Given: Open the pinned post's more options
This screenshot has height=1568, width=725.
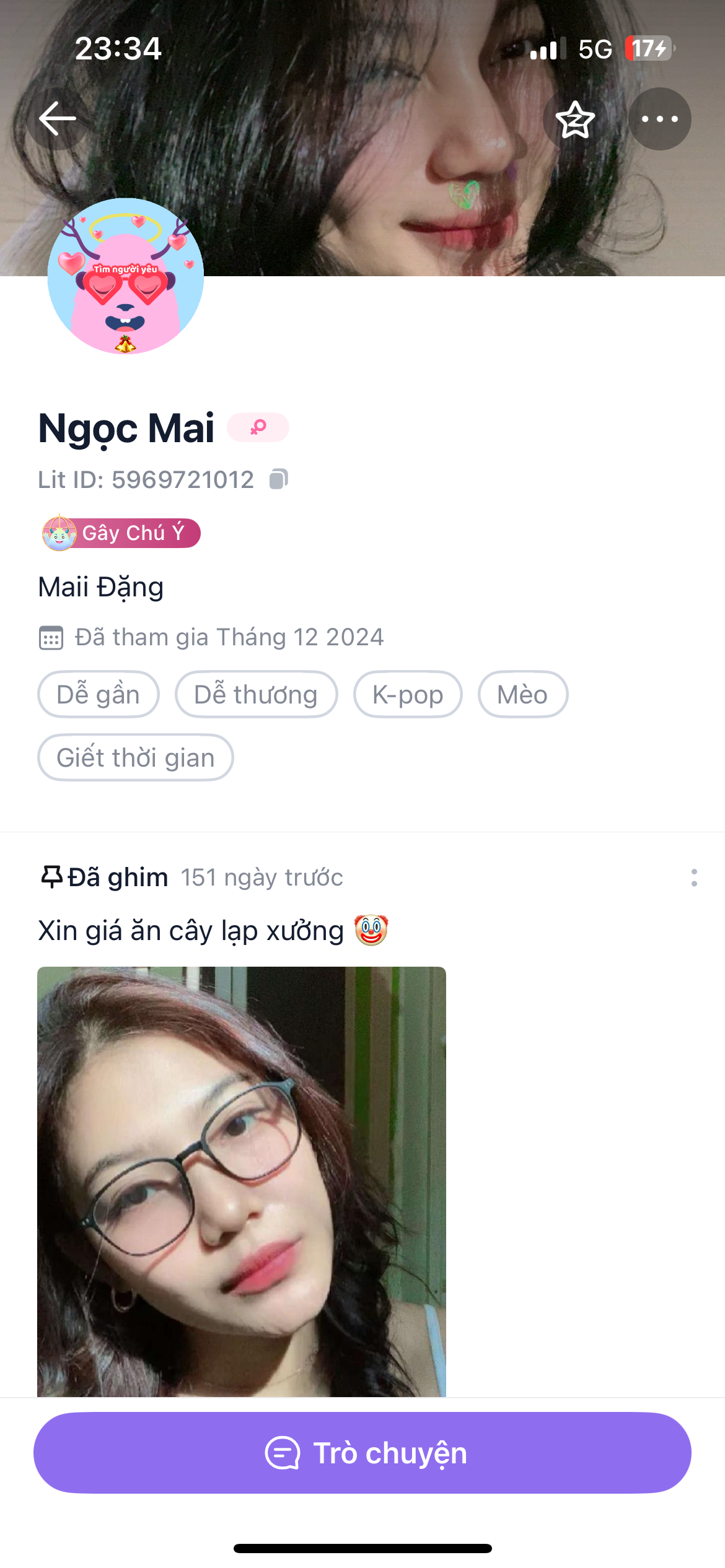Looking at the screenshot, I should click(694, 878).
